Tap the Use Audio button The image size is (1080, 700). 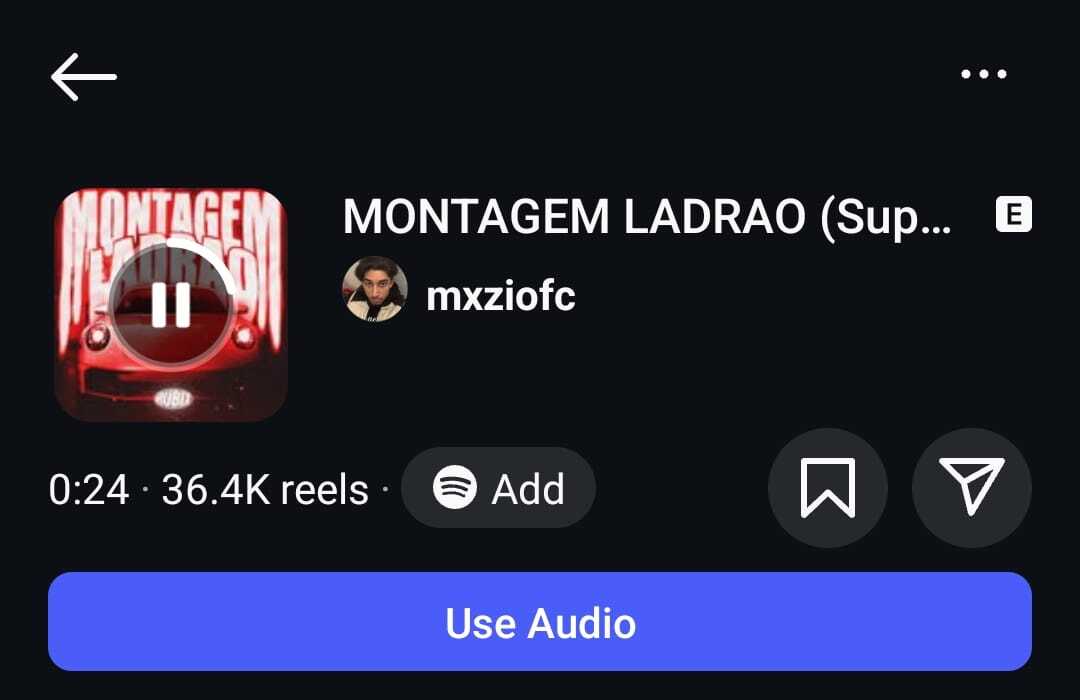click(540, 622)
